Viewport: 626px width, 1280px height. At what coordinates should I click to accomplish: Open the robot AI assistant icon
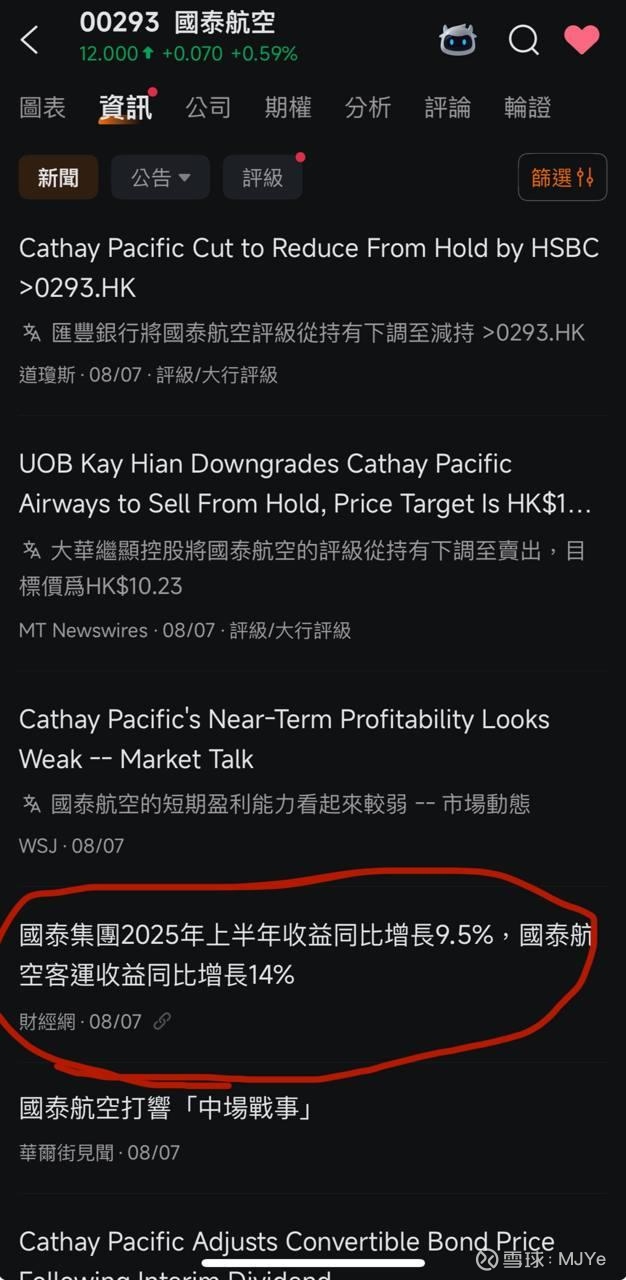click(458, 40)
